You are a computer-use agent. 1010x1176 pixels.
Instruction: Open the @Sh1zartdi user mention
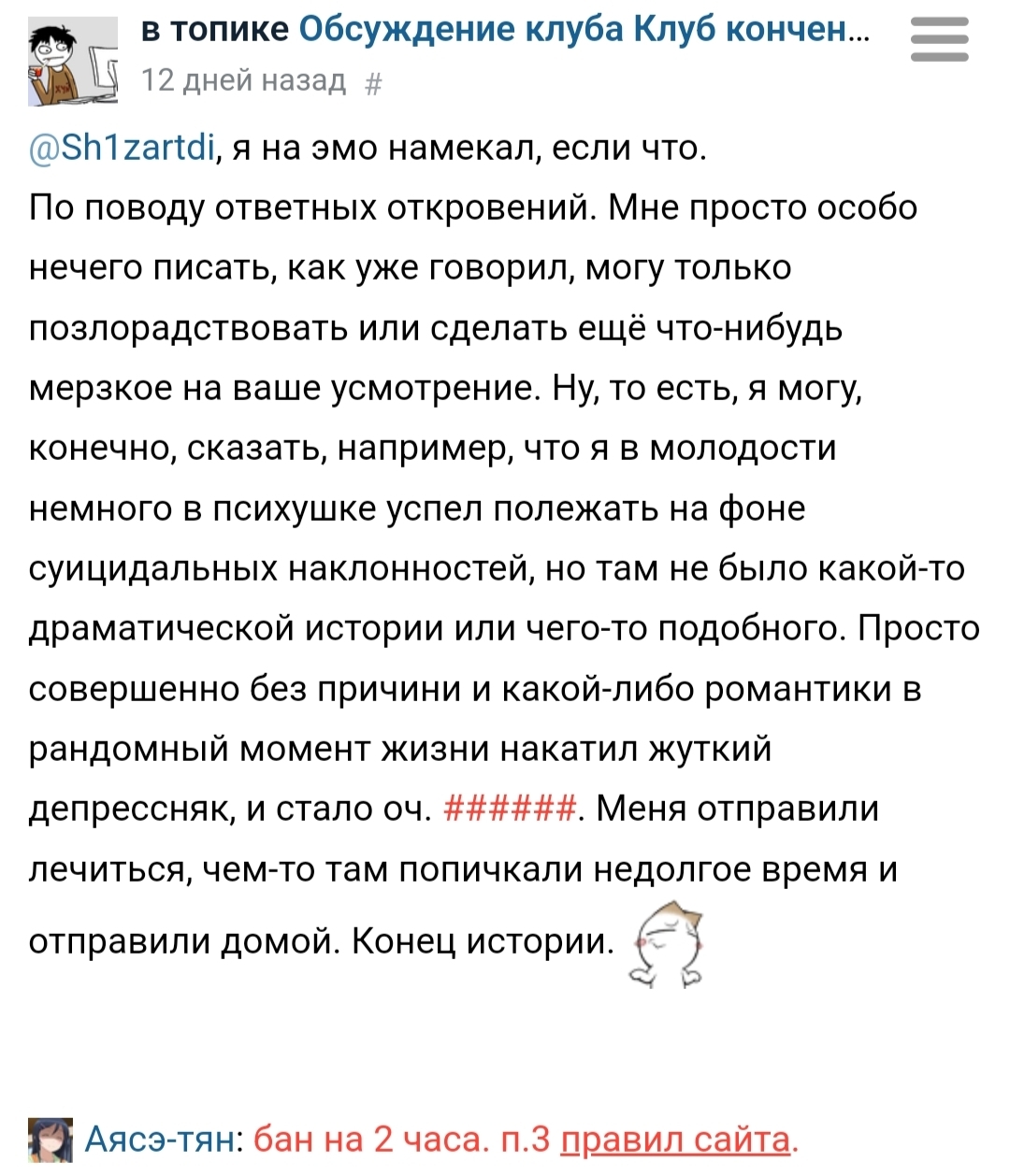click(x=123, y=149)
